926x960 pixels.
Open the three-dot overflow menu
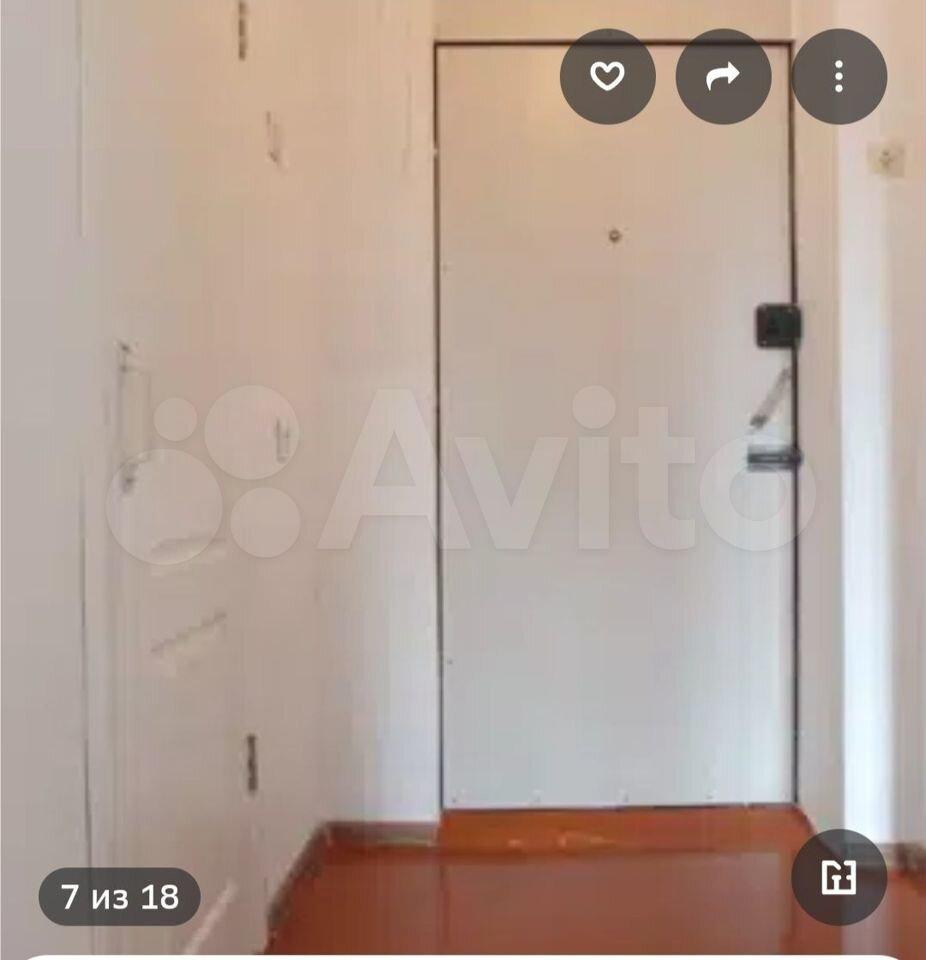tap(839, 77)
